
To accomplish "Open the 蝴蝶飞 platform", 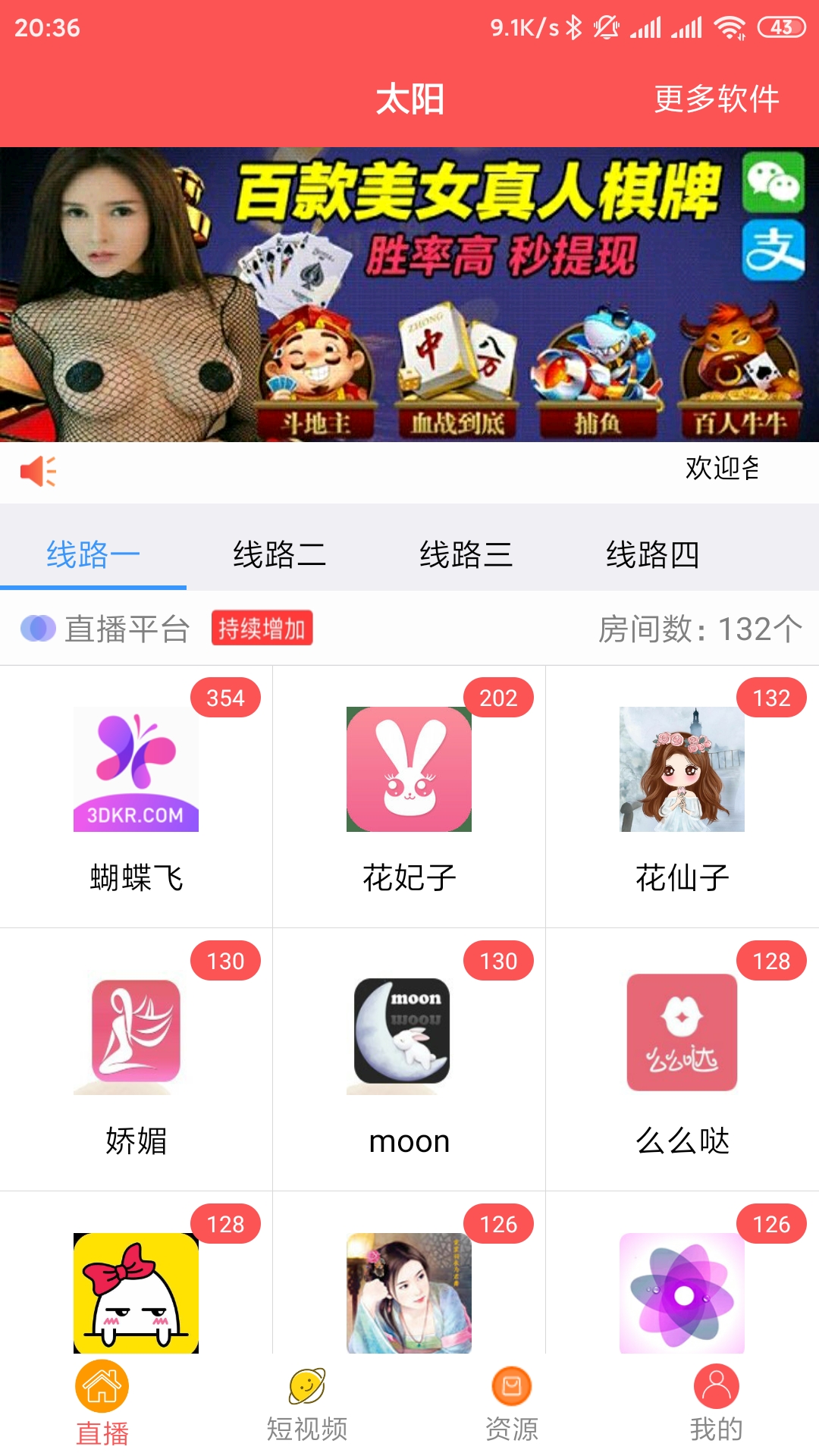I will click(136, 796).
